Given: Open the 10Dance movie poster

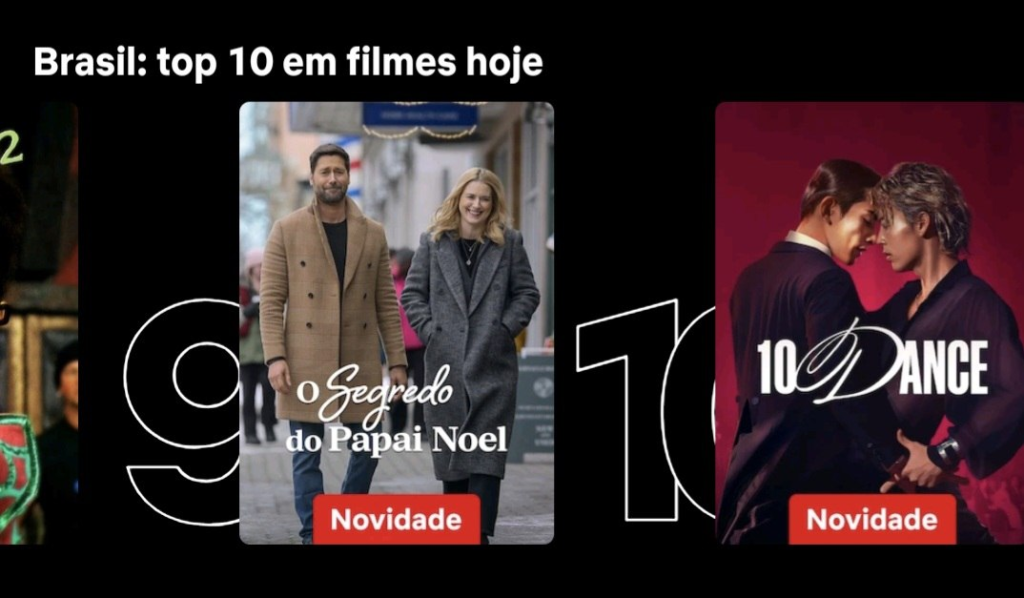Looking at the screenshot, I should click(x=869, y=320).
